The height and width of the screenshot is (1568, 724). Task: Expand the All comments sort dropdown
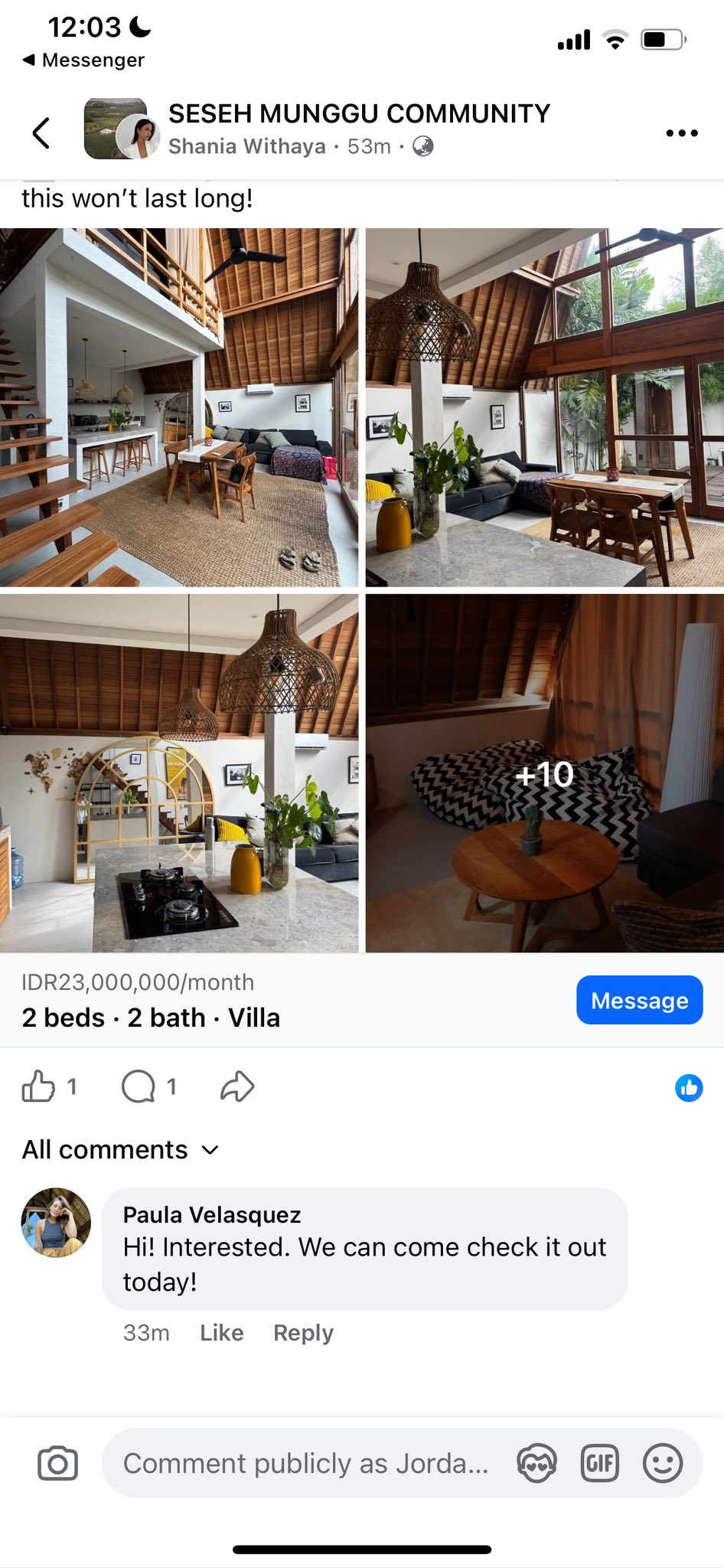point(120,1149)
